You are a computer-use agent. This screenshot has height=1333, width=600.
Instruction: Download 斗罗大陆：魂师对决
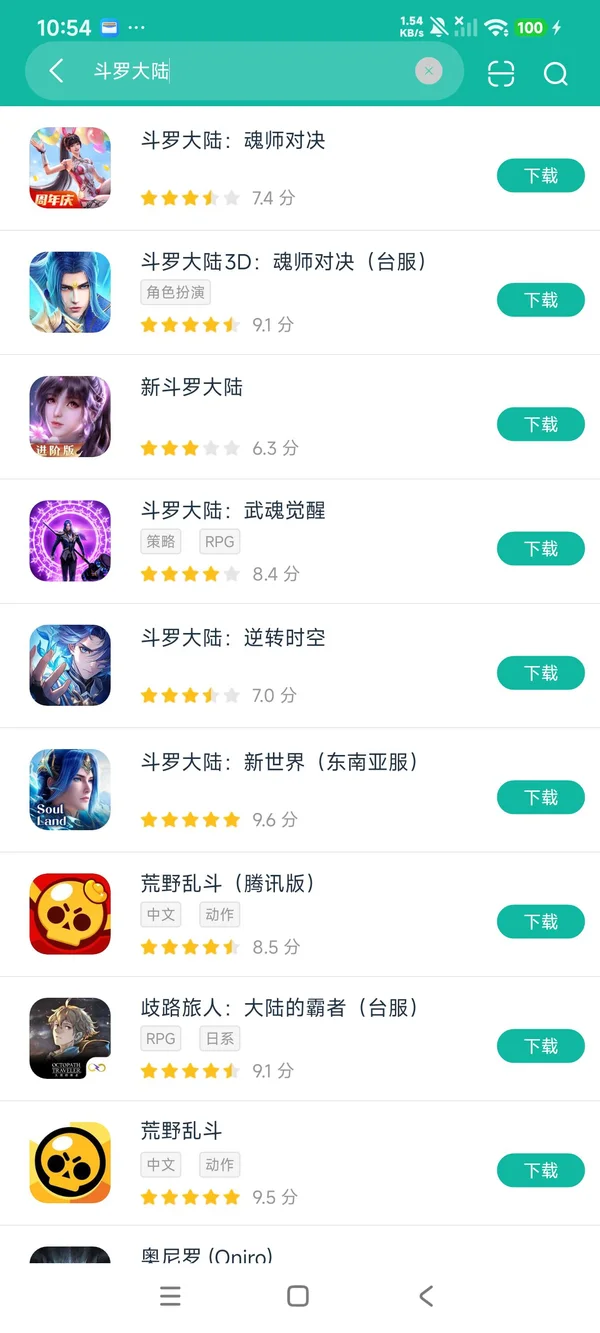540,176
